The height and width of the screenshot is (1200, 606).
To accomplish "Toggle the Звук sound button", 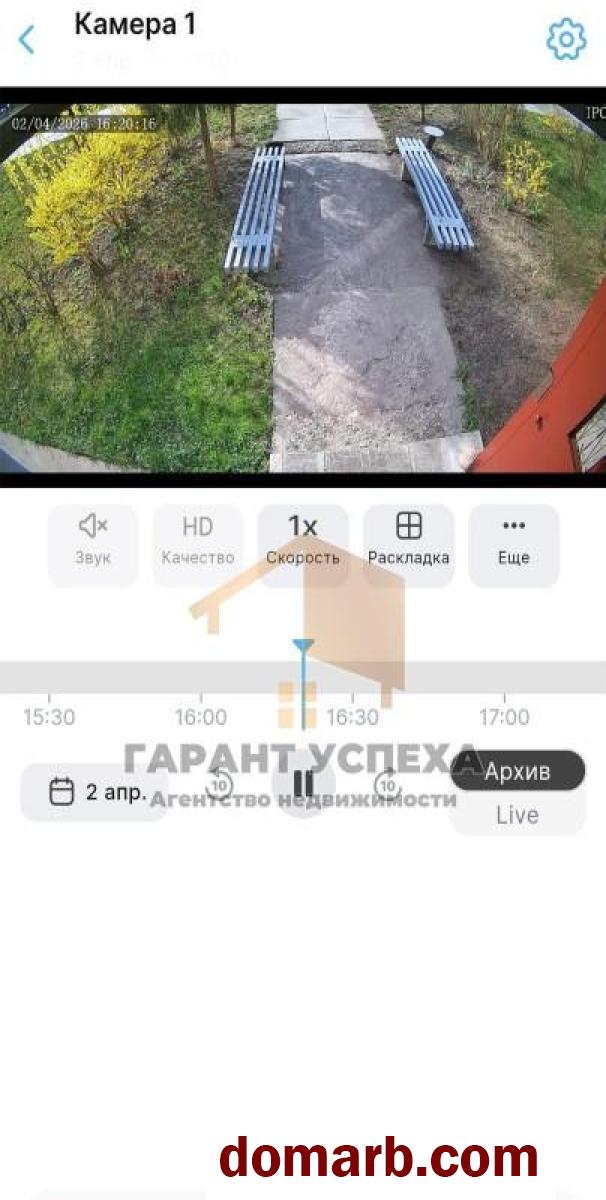I will [93, 541].
